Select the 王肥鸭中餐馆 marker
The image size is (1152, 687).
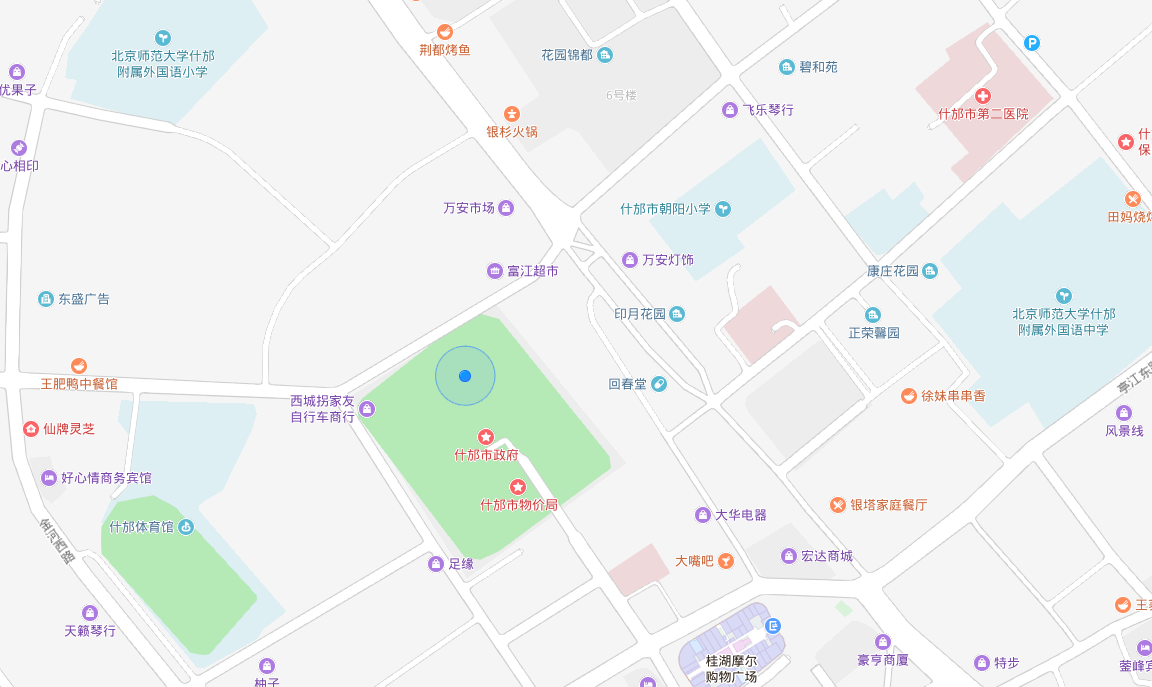coord(79,366)
